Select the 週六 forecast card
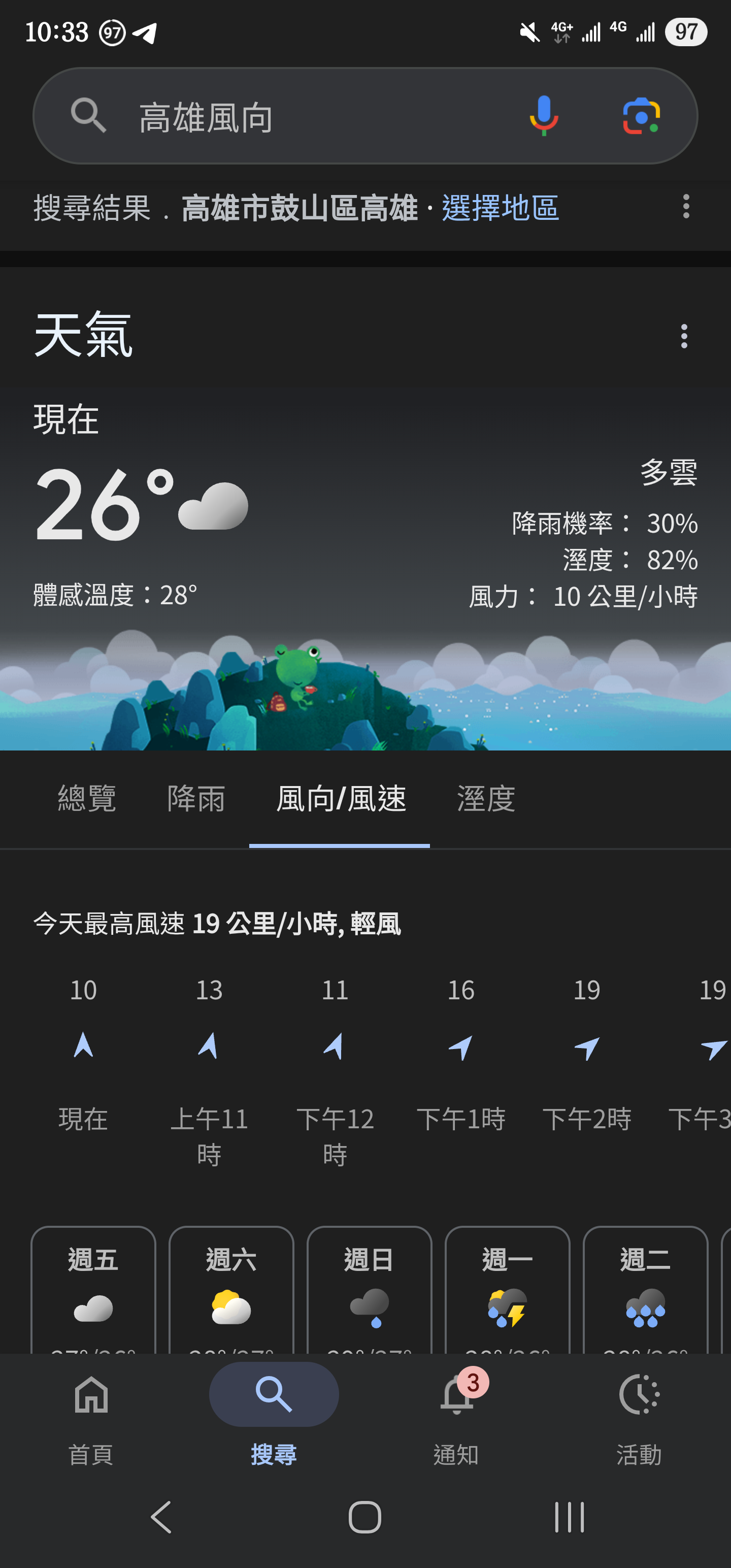Screen dimensions: 731x1568 pyautogui.click(x=231, y=1290)
